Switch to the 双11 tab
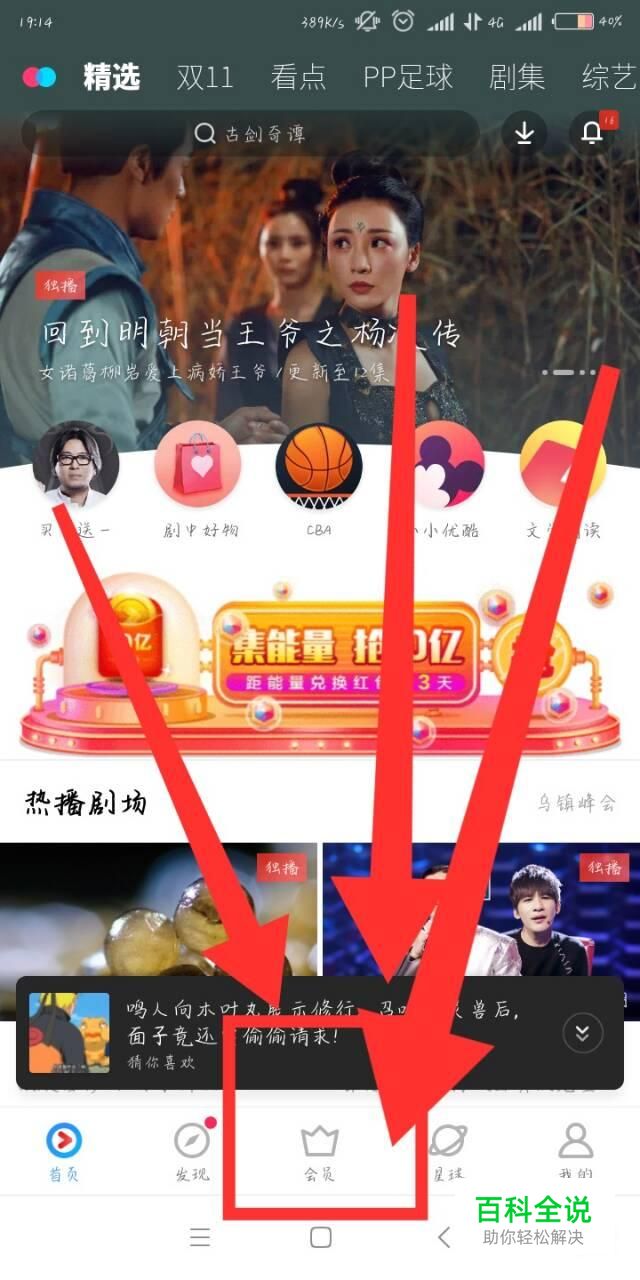This screenshot has width=640, height=1280. (204, 77)
